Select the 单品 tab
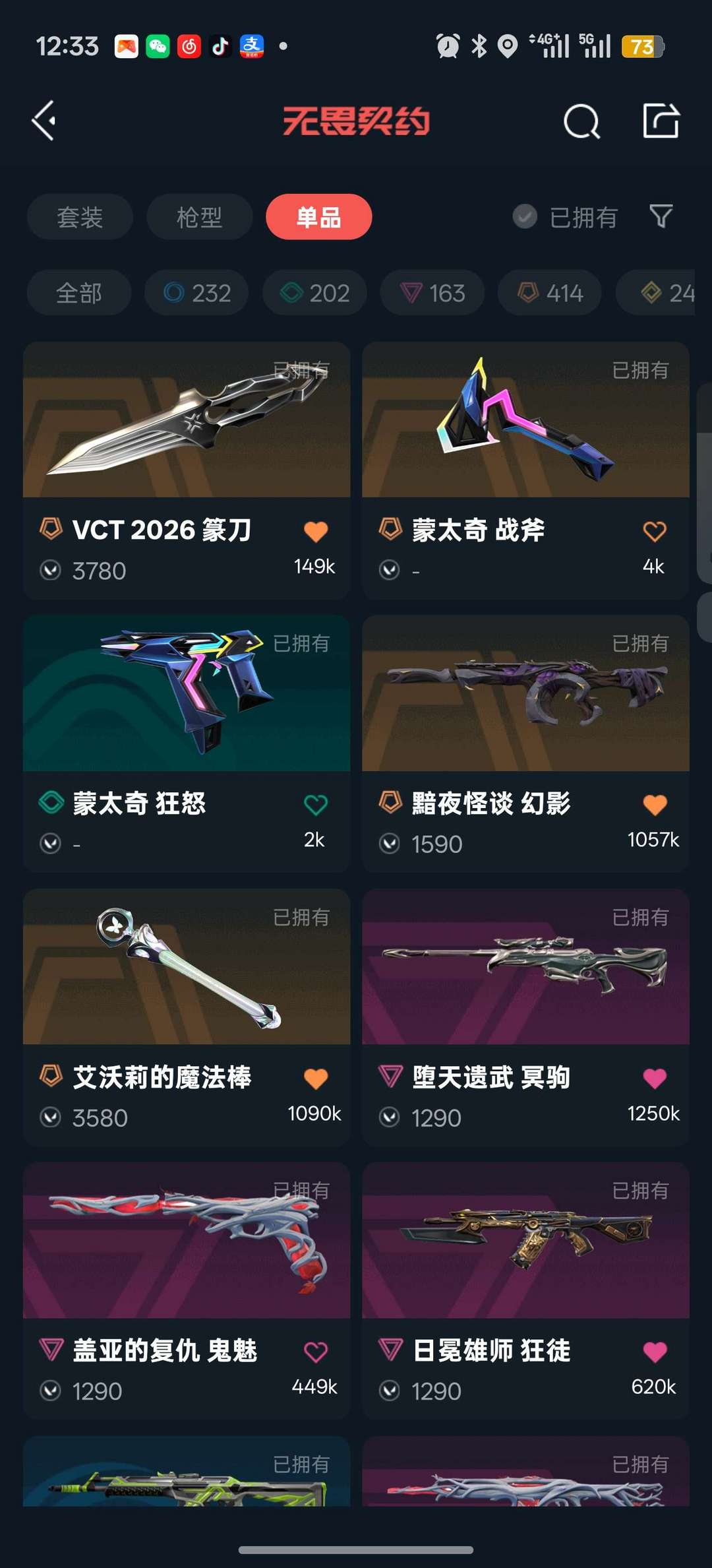Screen dimensions: 712x1568 click(318, 217)
